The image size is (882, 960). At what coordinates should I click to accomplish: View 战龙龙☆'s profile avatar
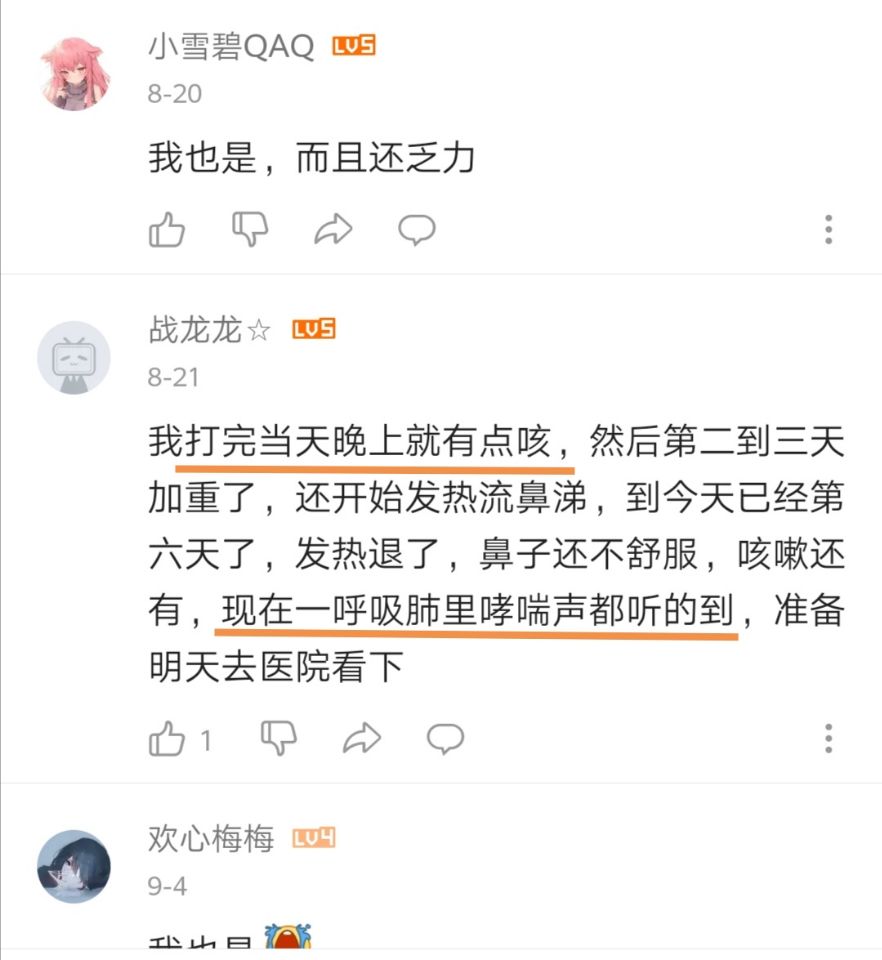tap(74, 358)
